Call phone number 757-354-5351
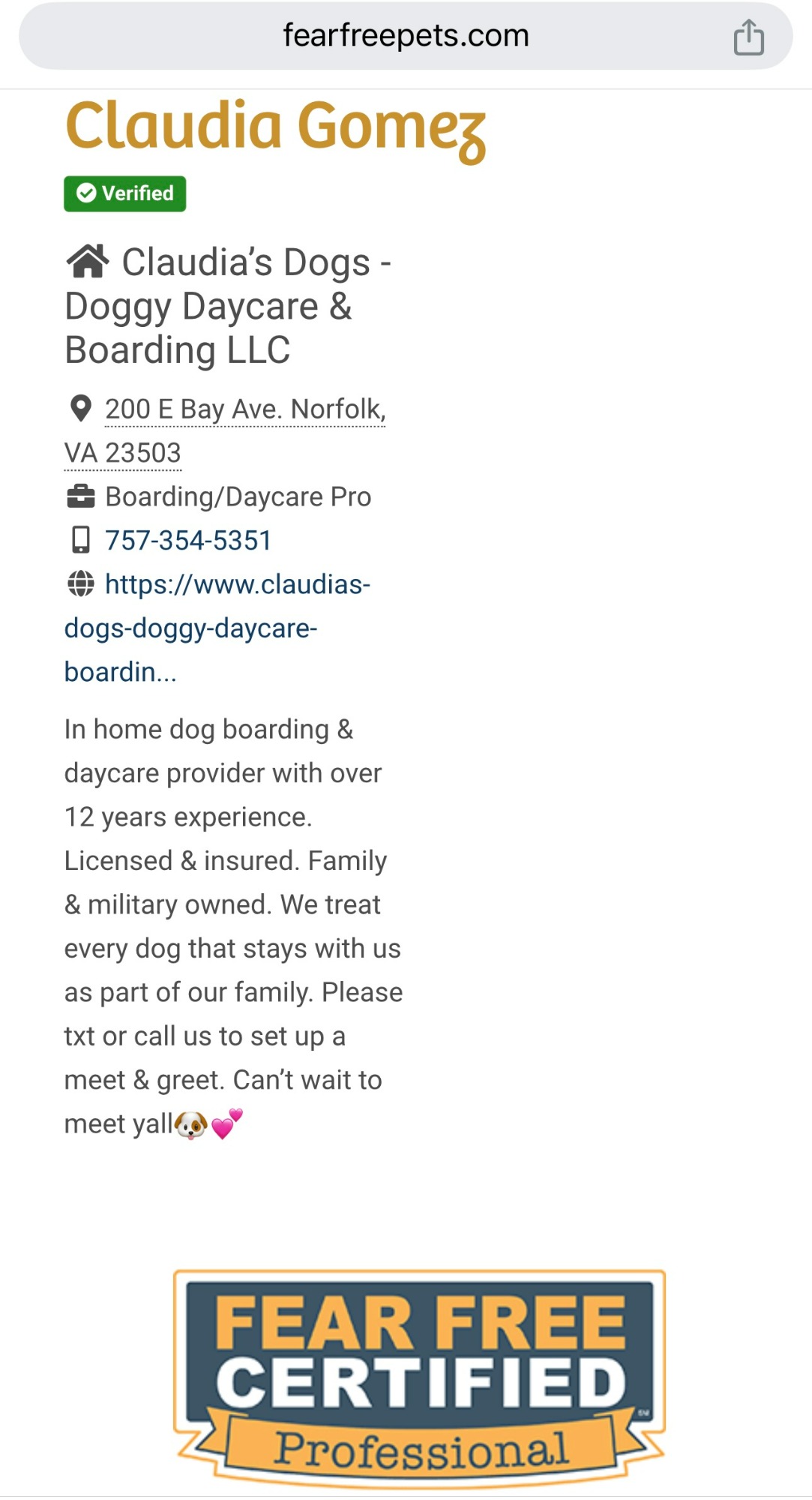 click(188, 541)
